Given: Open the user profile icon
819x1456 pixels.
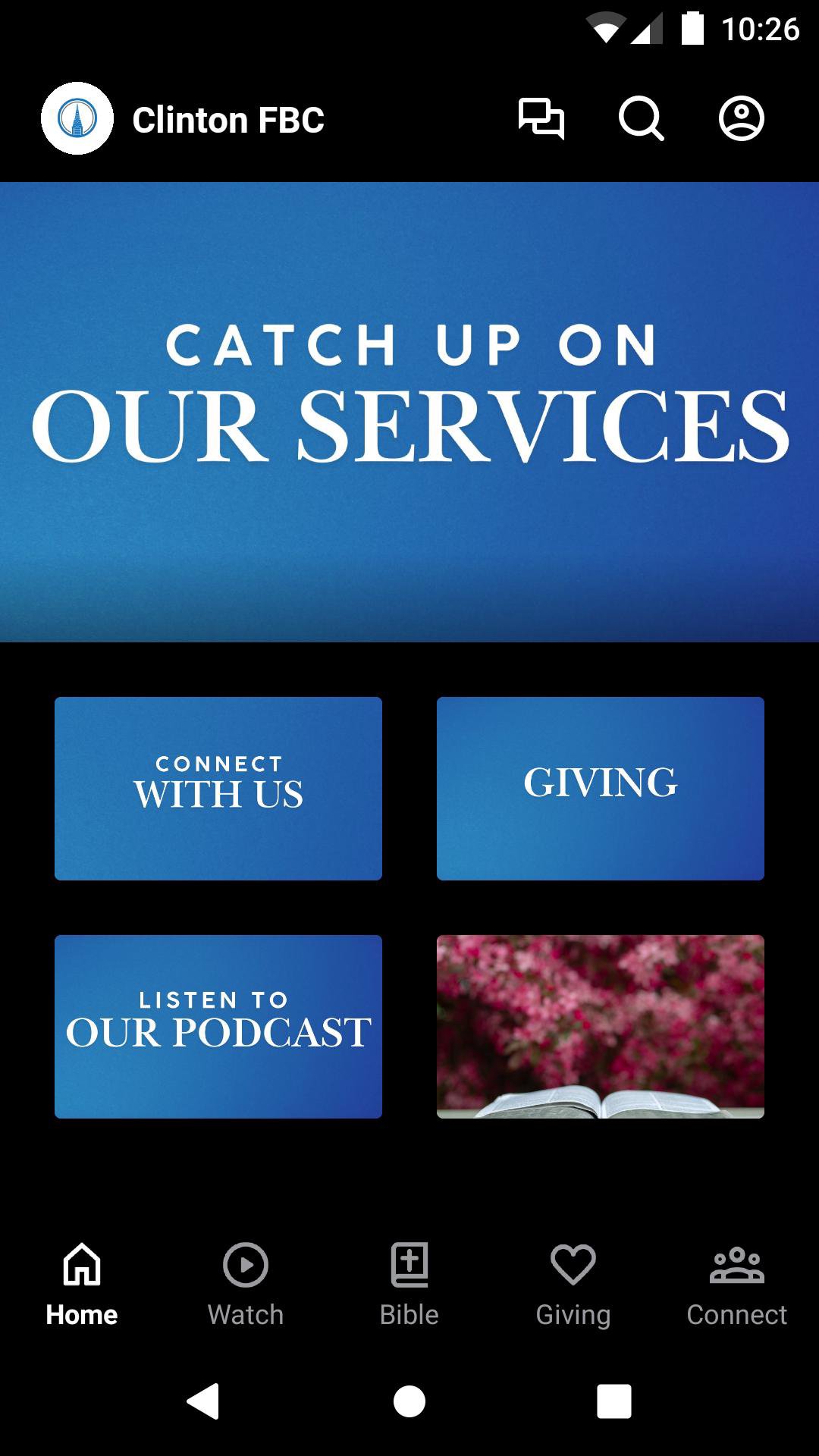Looking at the screenshot, I should click(741, 119).
